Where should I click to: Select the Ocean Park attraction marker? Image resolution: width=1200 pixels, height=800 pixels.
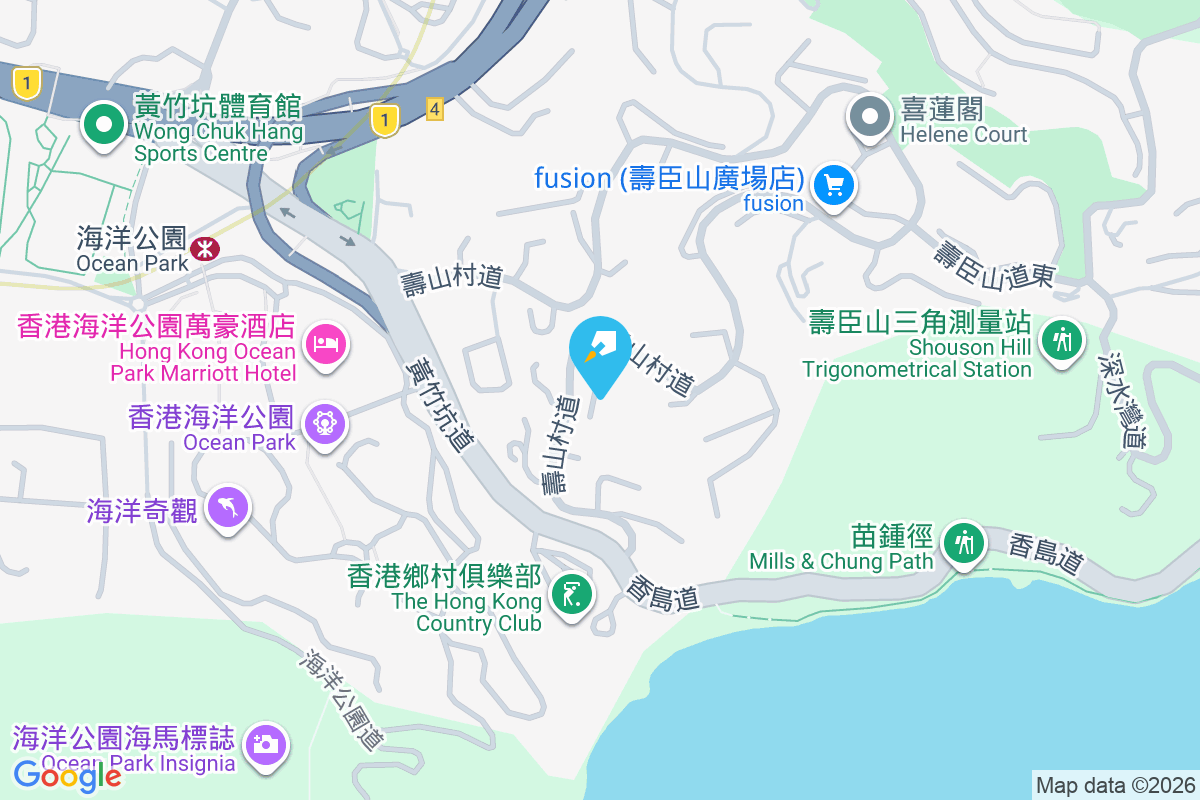[325, 424]
